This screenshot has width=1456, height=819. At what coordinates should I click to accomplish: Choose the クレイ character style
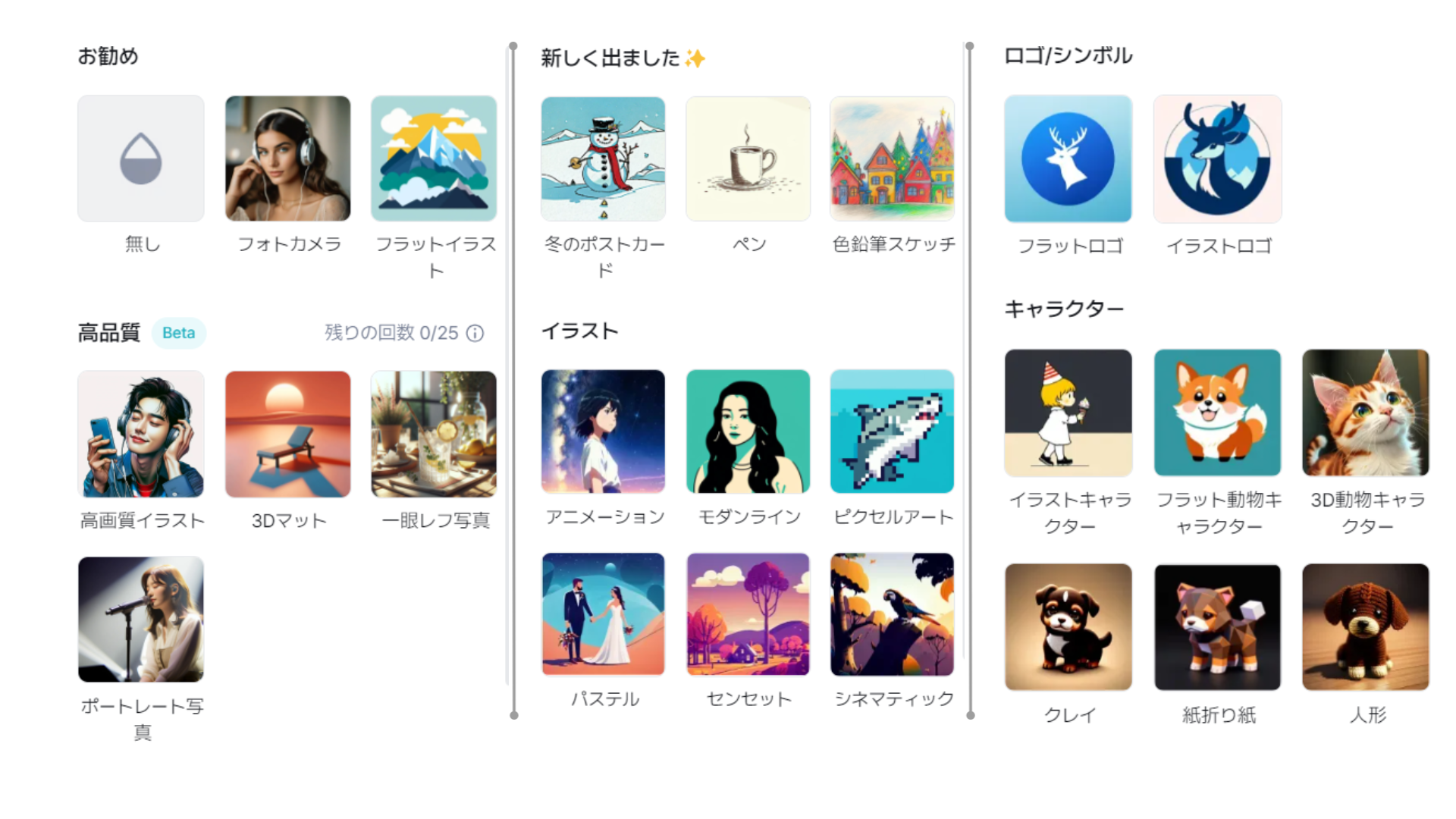click(x=1068, y=626)
